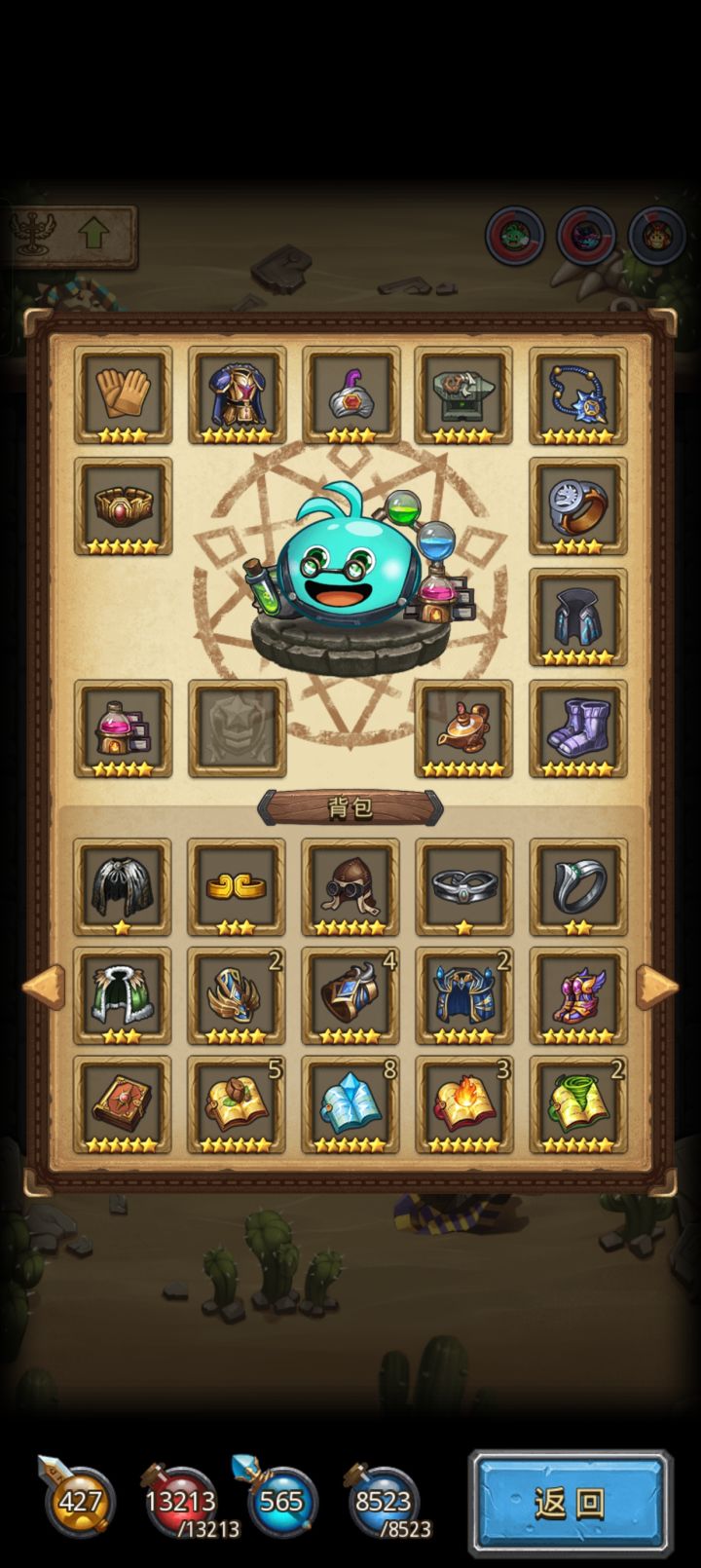This screenshot has width=701, height=1568.
Task: Switch to the green character portrait
Action: 515,234
